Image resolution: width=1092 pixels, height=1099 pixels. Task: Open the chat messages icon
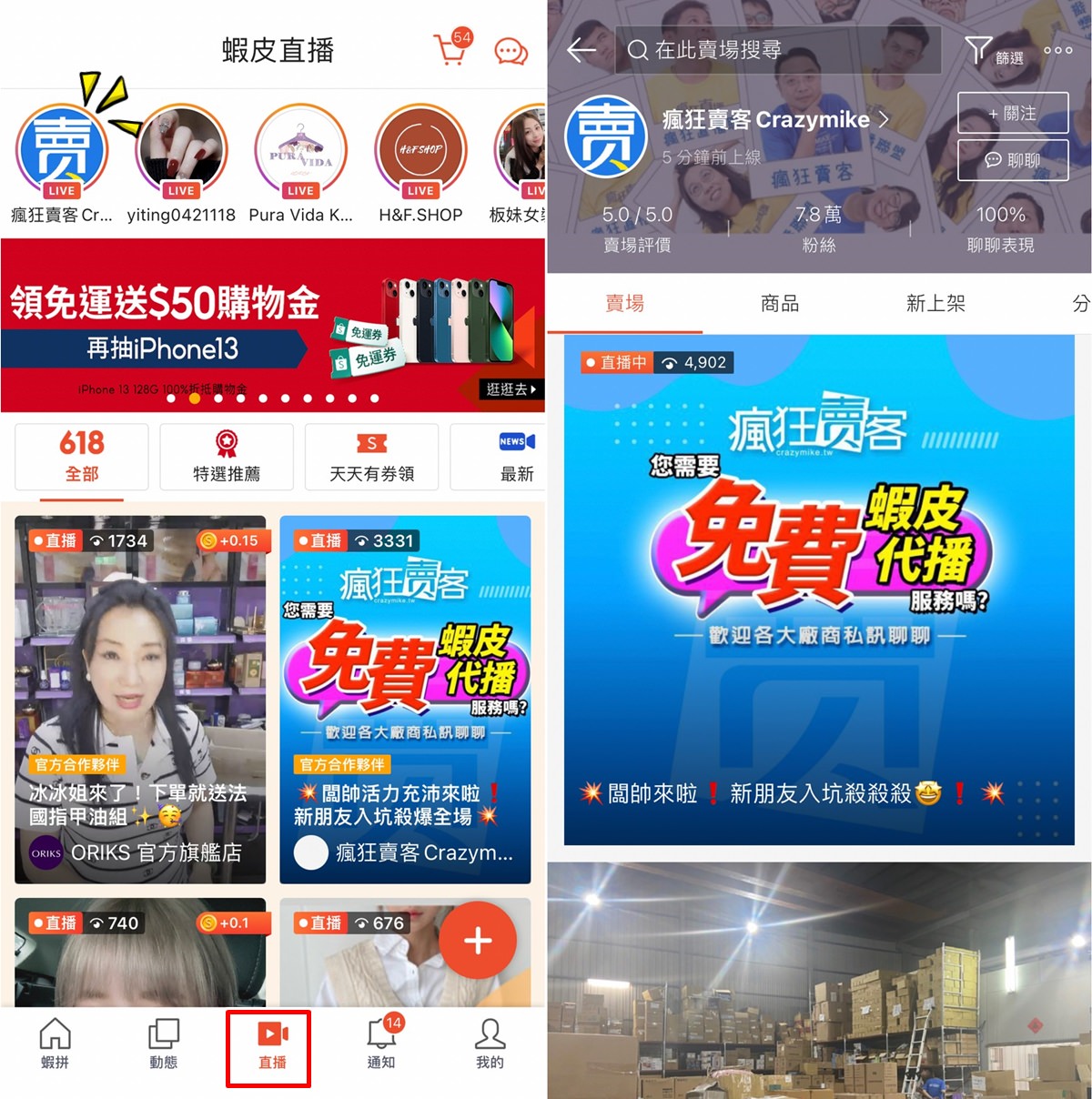(511, 51)
